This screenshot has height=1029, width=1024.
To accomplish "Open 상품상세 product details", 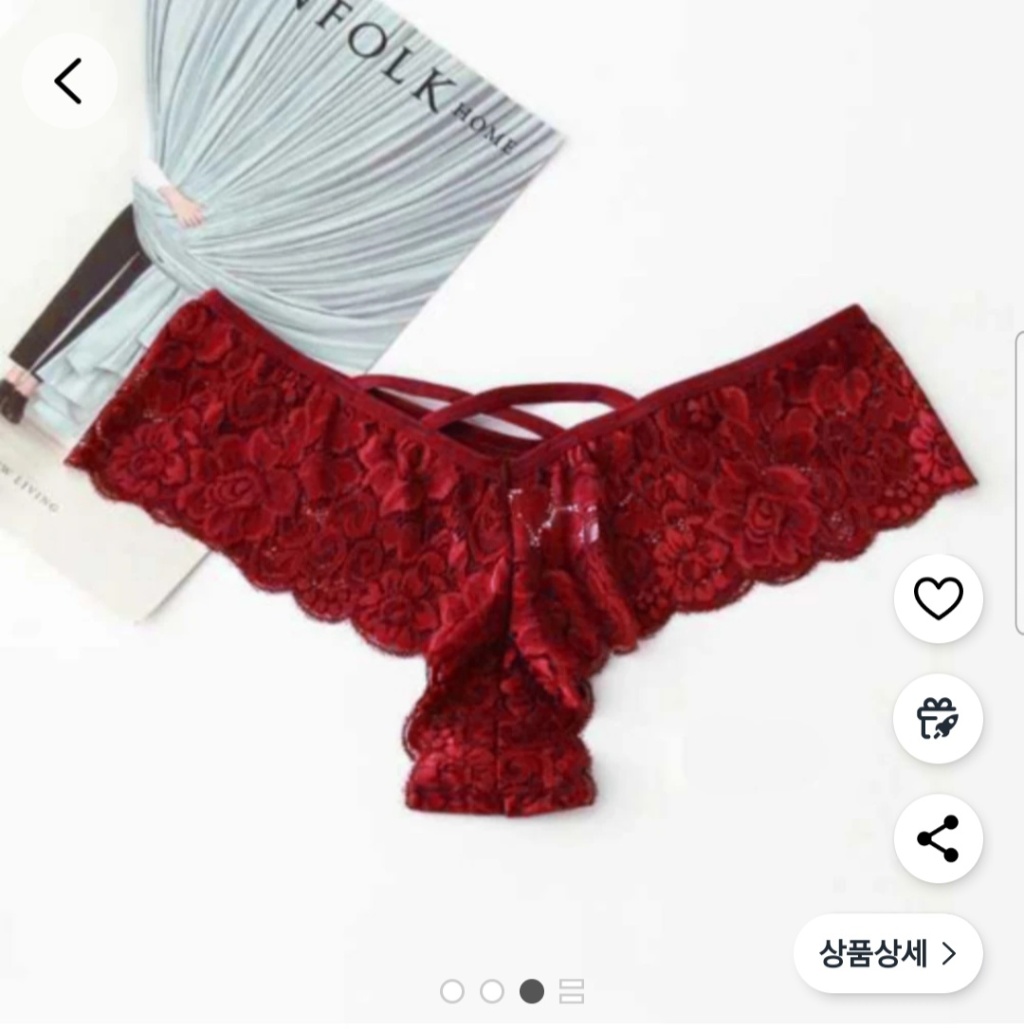I will pyautogui.click(x=888, y=953).
